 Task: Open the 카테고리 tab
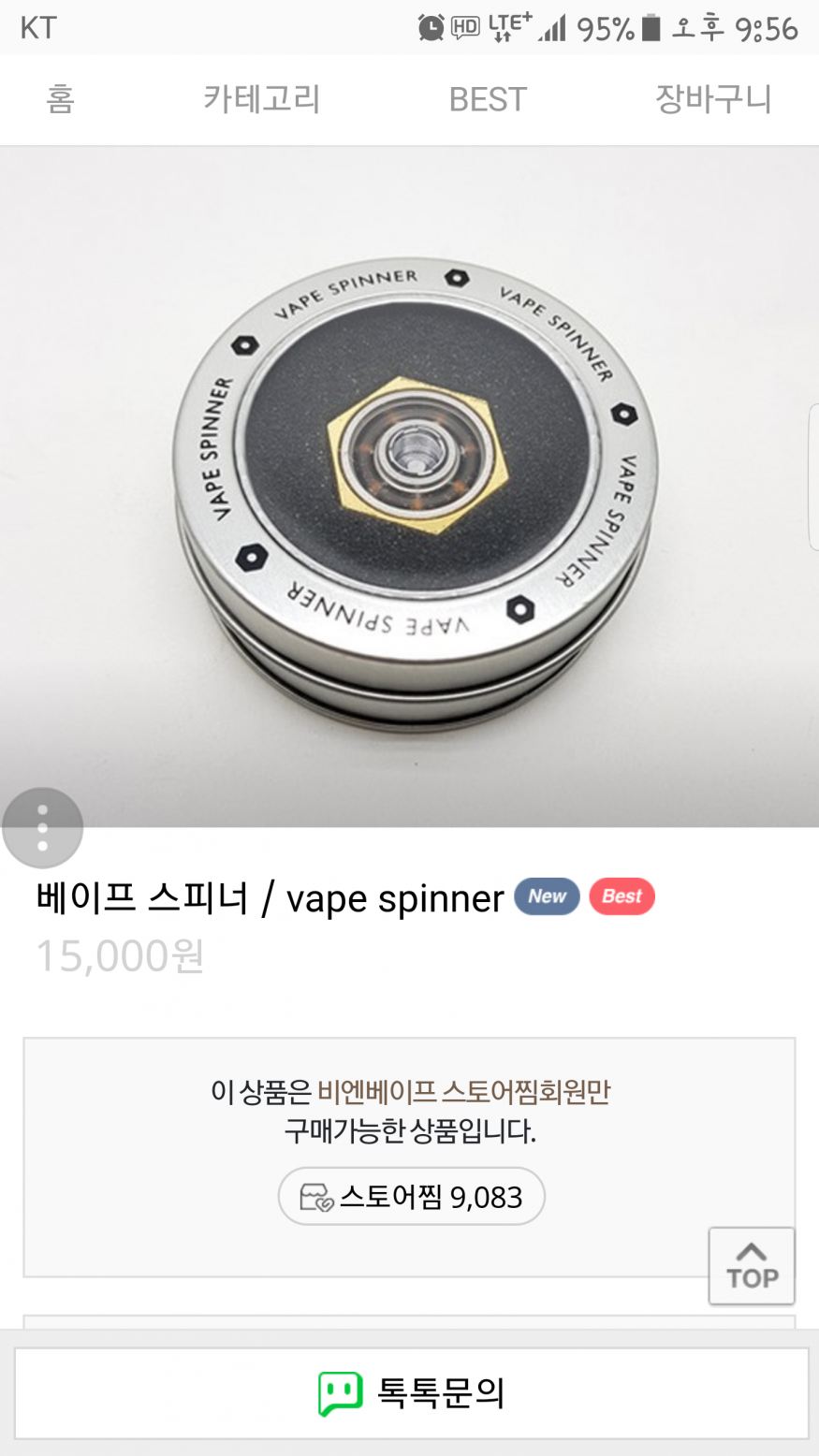(262, 99)
